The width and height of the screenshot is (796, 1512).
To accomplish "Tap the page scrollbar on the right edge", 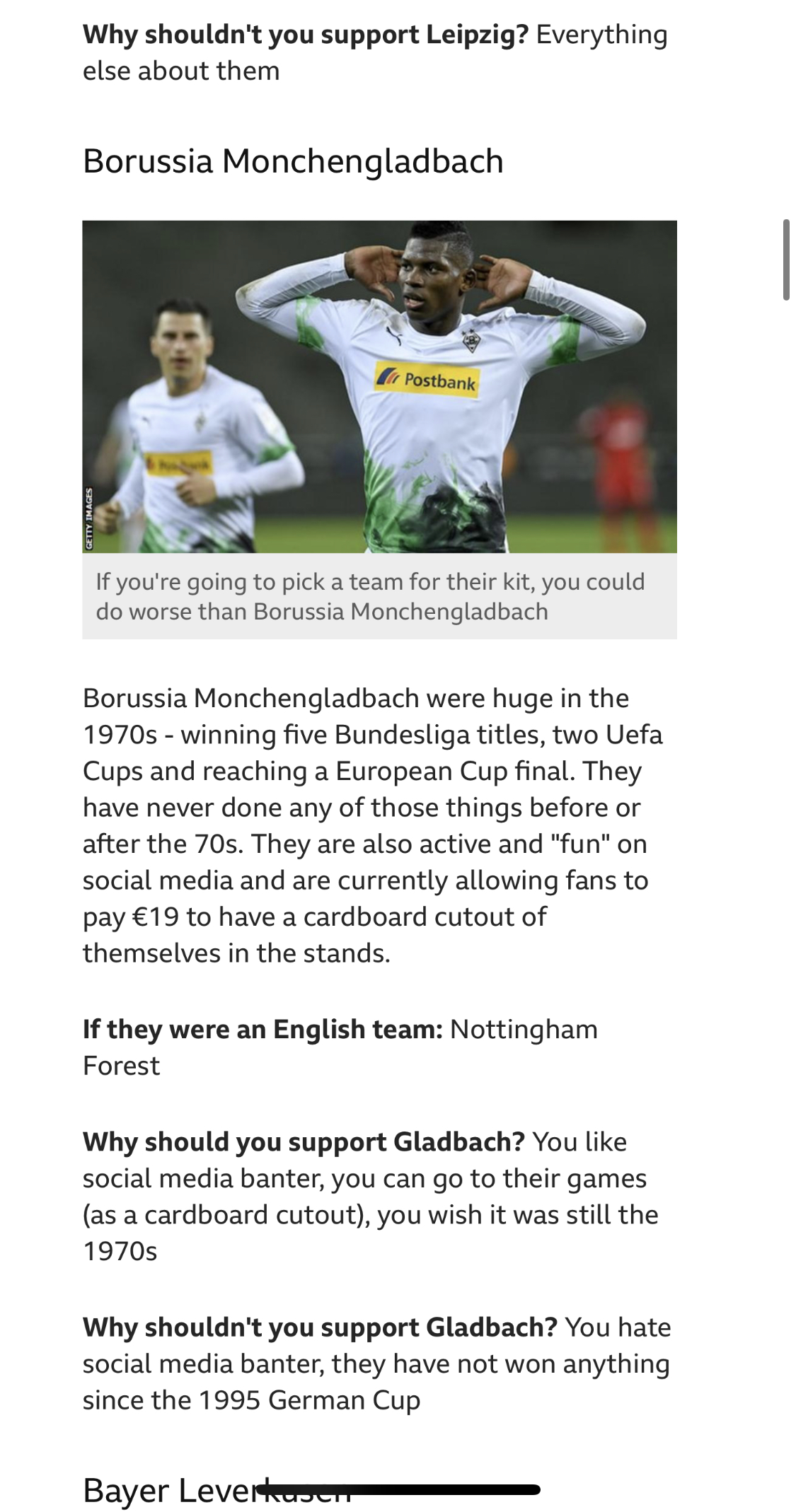I will tap(785, 260).
